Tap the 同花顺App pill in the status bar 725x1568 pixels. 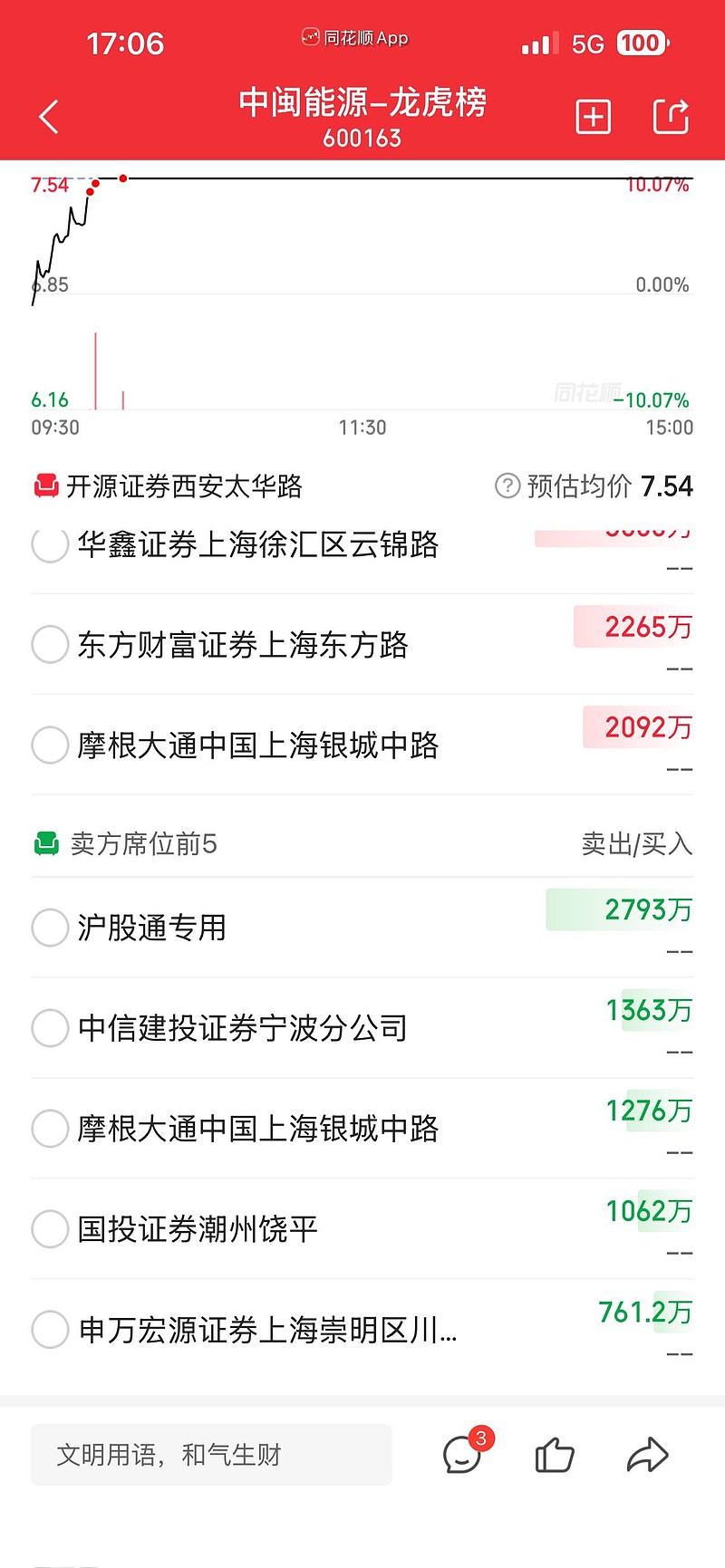[355, 37]
